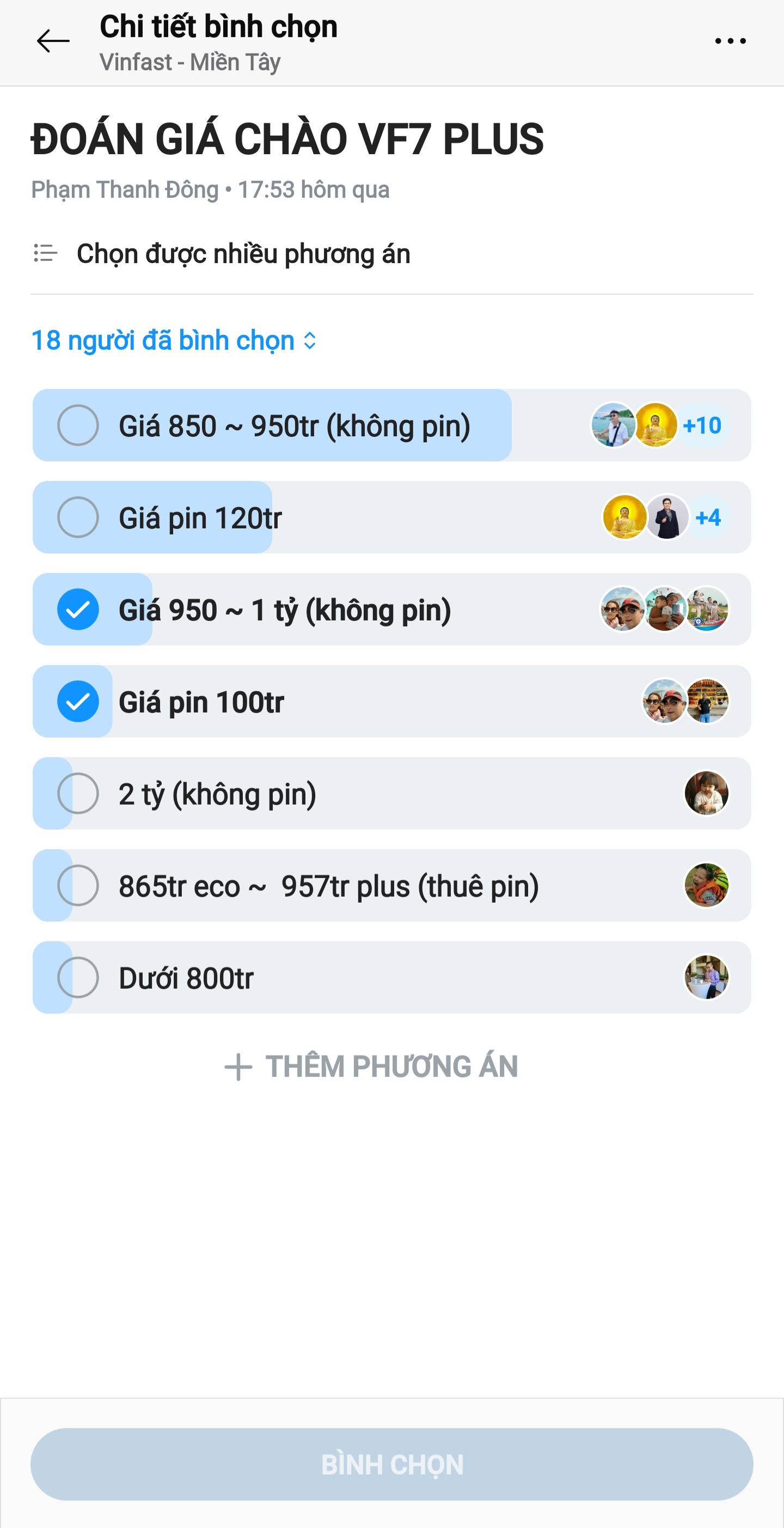View voters of Giá 850 ~ 950tr via +10
The height and width of the screenshot is (1528, 784).
[702, 425]
